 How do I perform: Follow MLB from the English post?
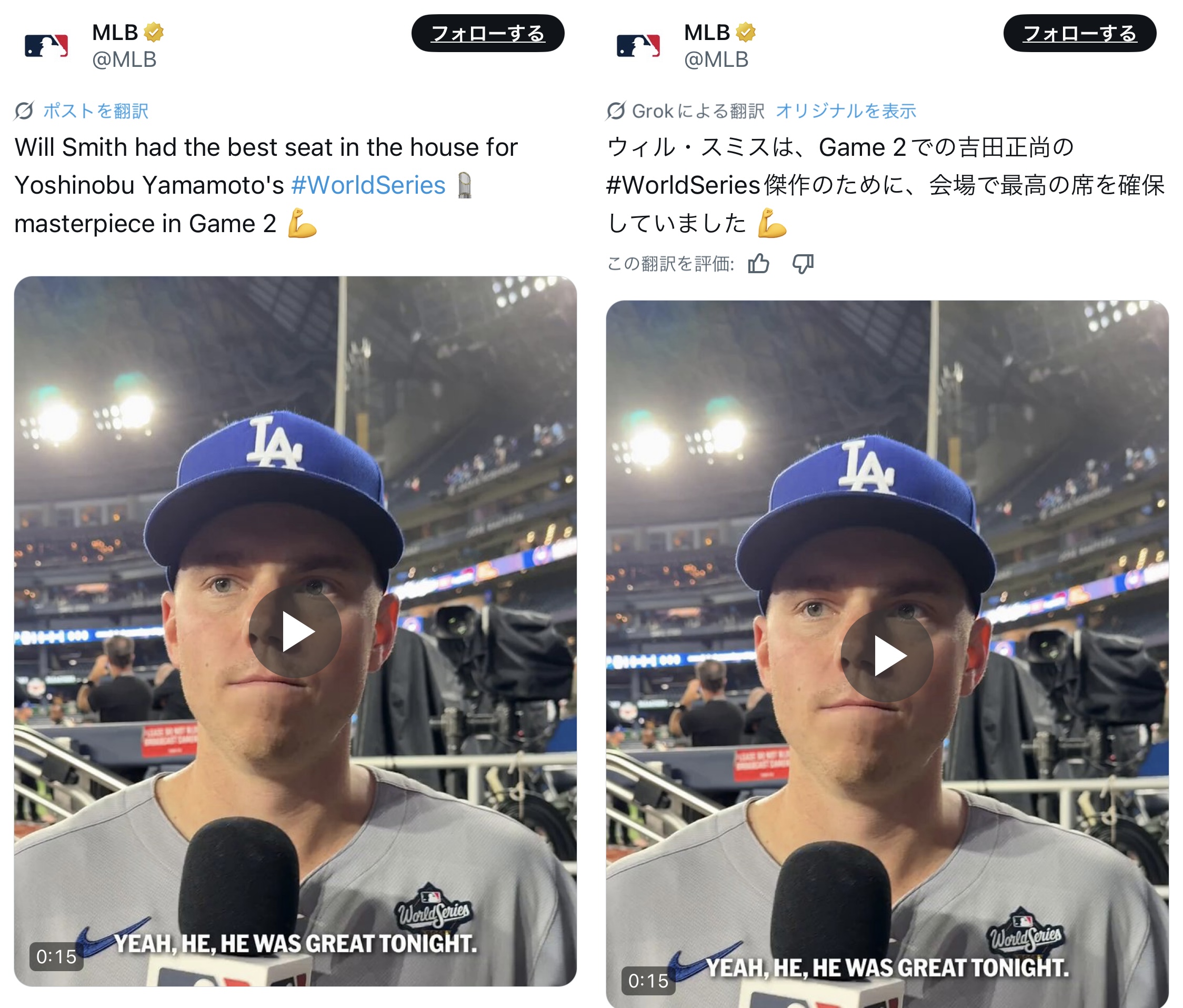[487, 34]
